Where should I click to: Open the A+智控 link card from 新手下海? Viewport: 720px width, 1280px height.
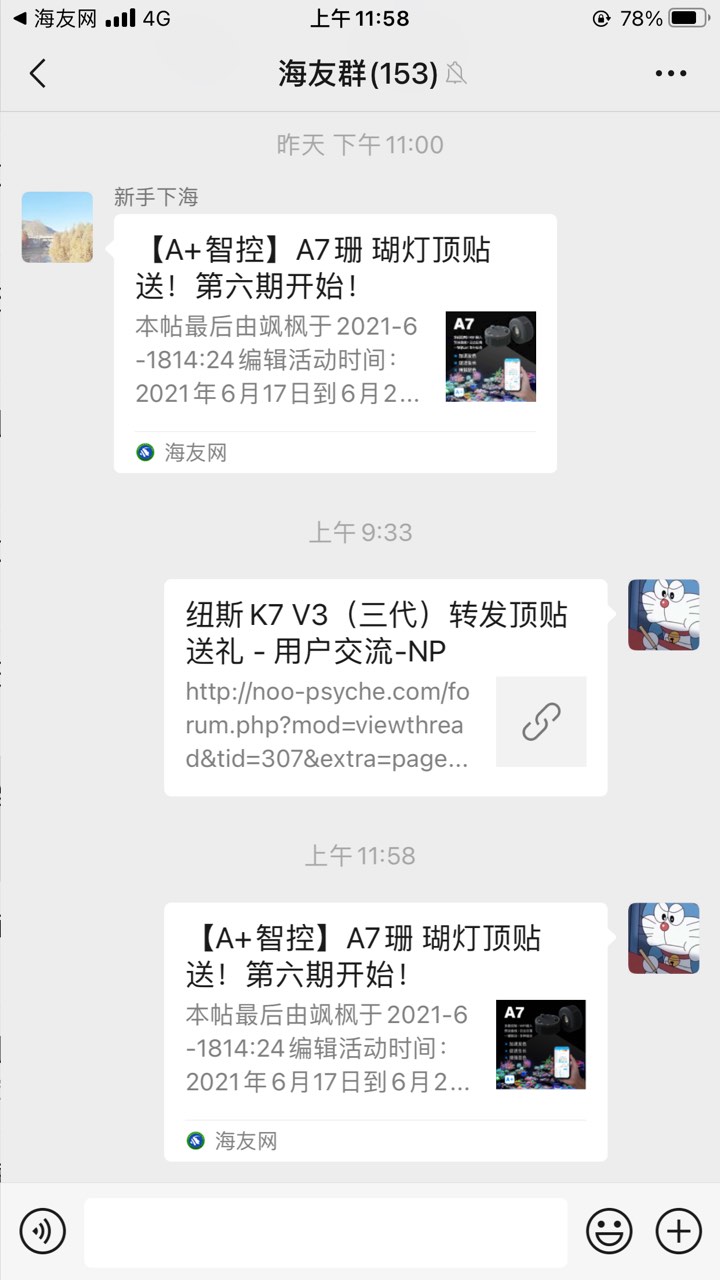coord(335,342)
